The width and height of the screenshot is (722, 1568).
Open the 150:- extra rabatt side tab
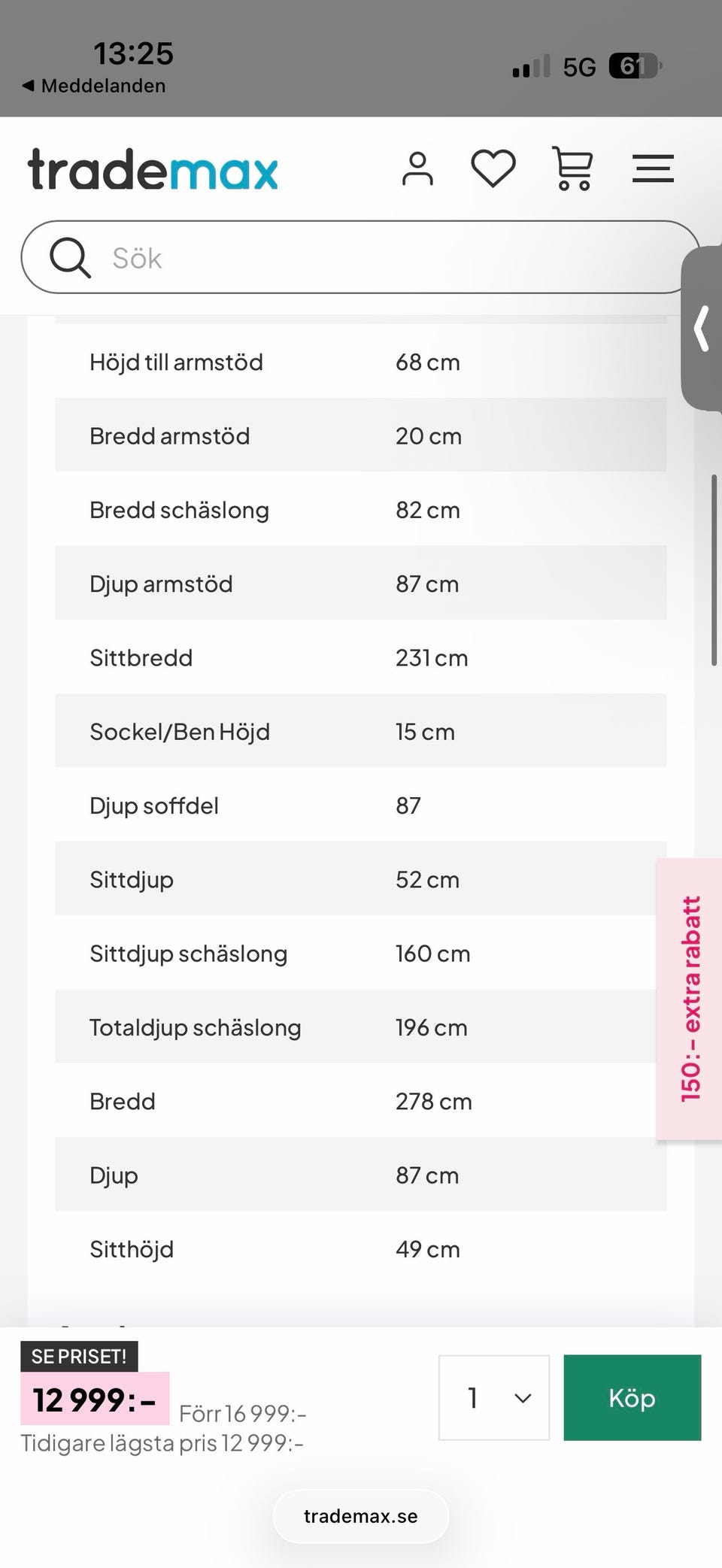pos(690,999)
